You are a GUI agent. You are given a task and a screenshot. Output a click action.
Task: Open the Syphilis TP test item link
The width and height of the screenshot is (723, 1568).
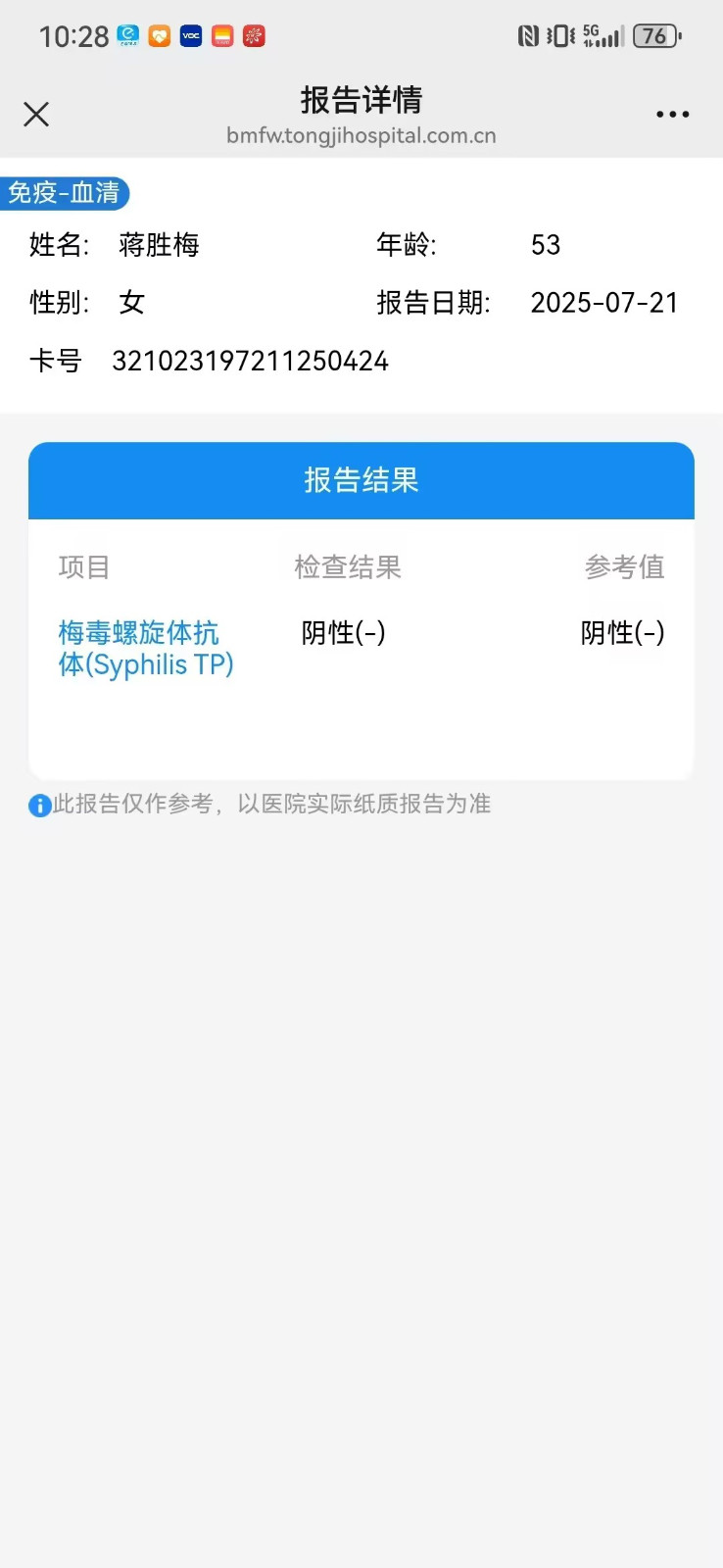145,649
